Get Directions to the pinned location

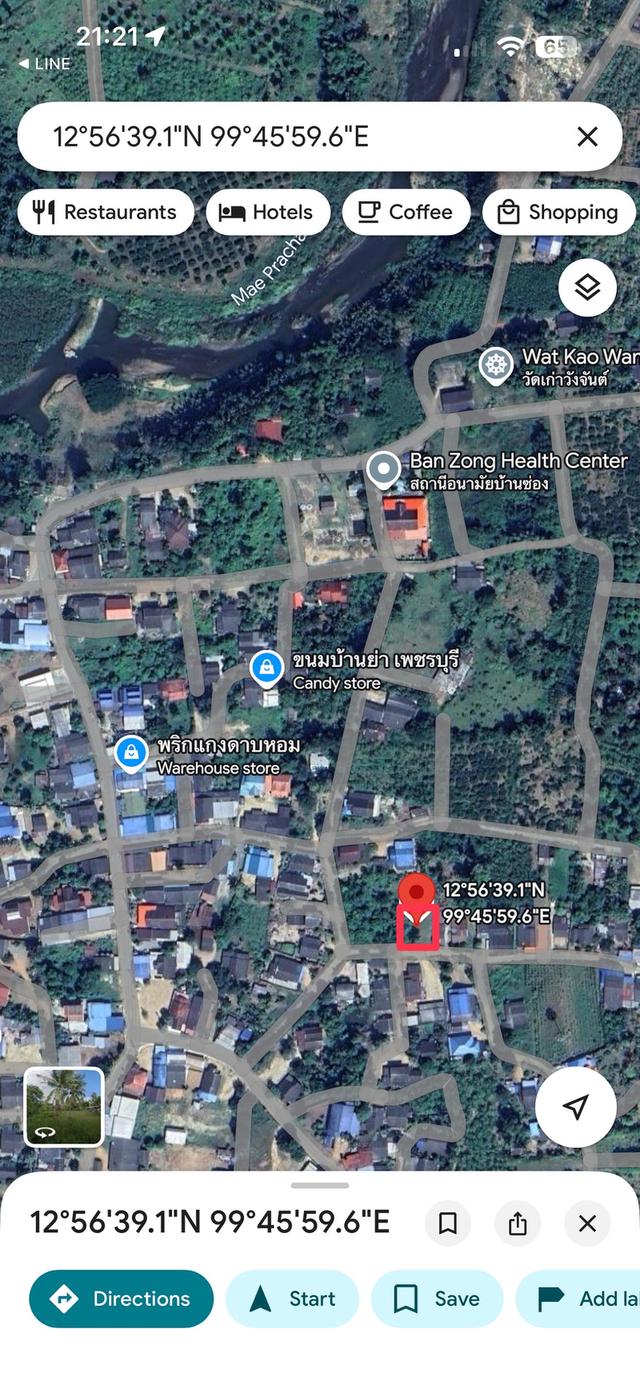[x=122, y=1299]
